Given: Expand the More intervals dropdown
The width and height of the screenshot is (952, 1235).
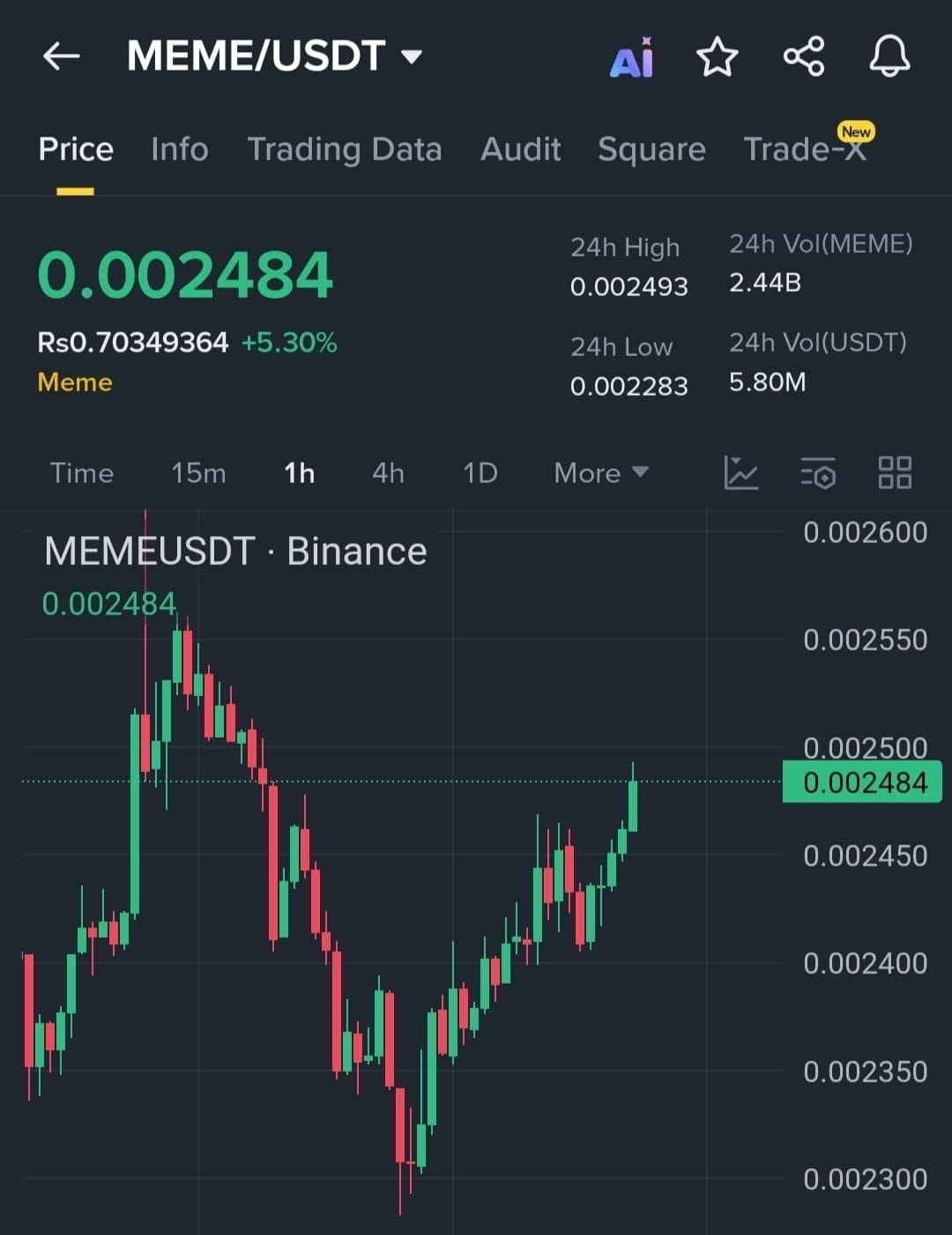Looking at the screenshot, I should pyautogui.click(x=601, y=473).
